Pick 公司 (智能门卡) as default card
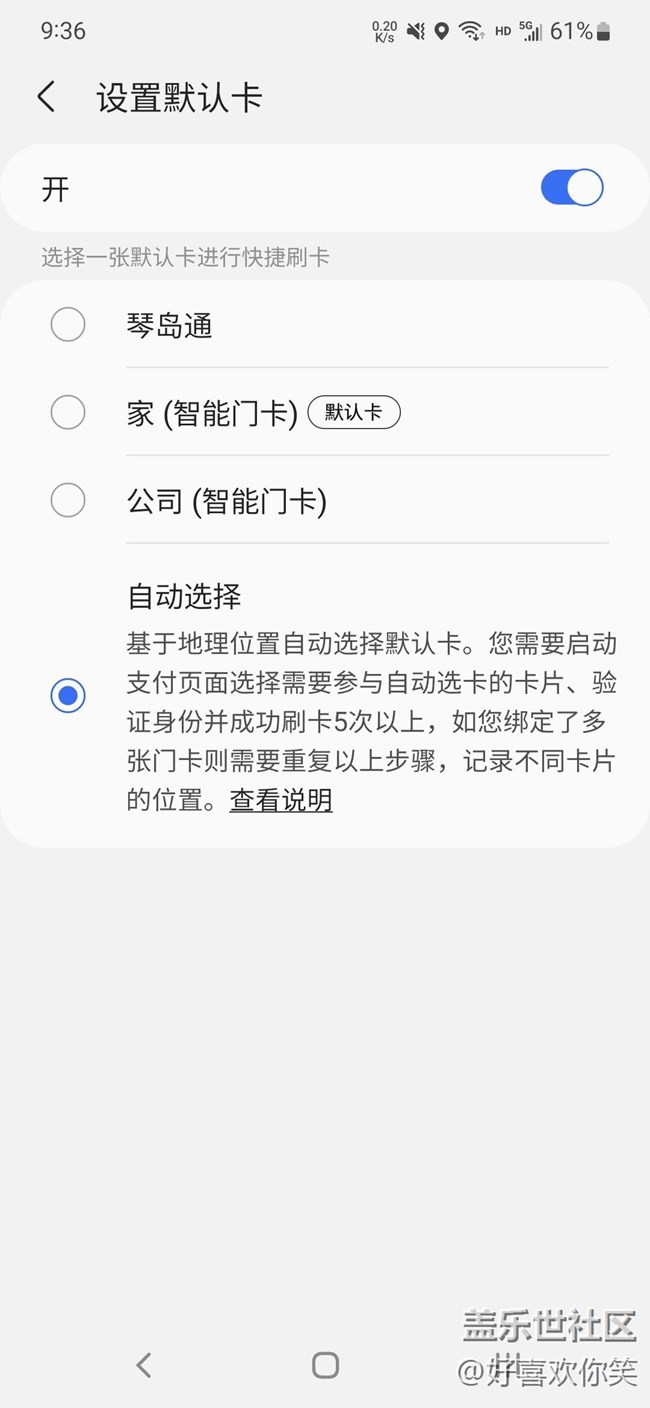The image size is (650, 1408). click(x=68, y=500)
